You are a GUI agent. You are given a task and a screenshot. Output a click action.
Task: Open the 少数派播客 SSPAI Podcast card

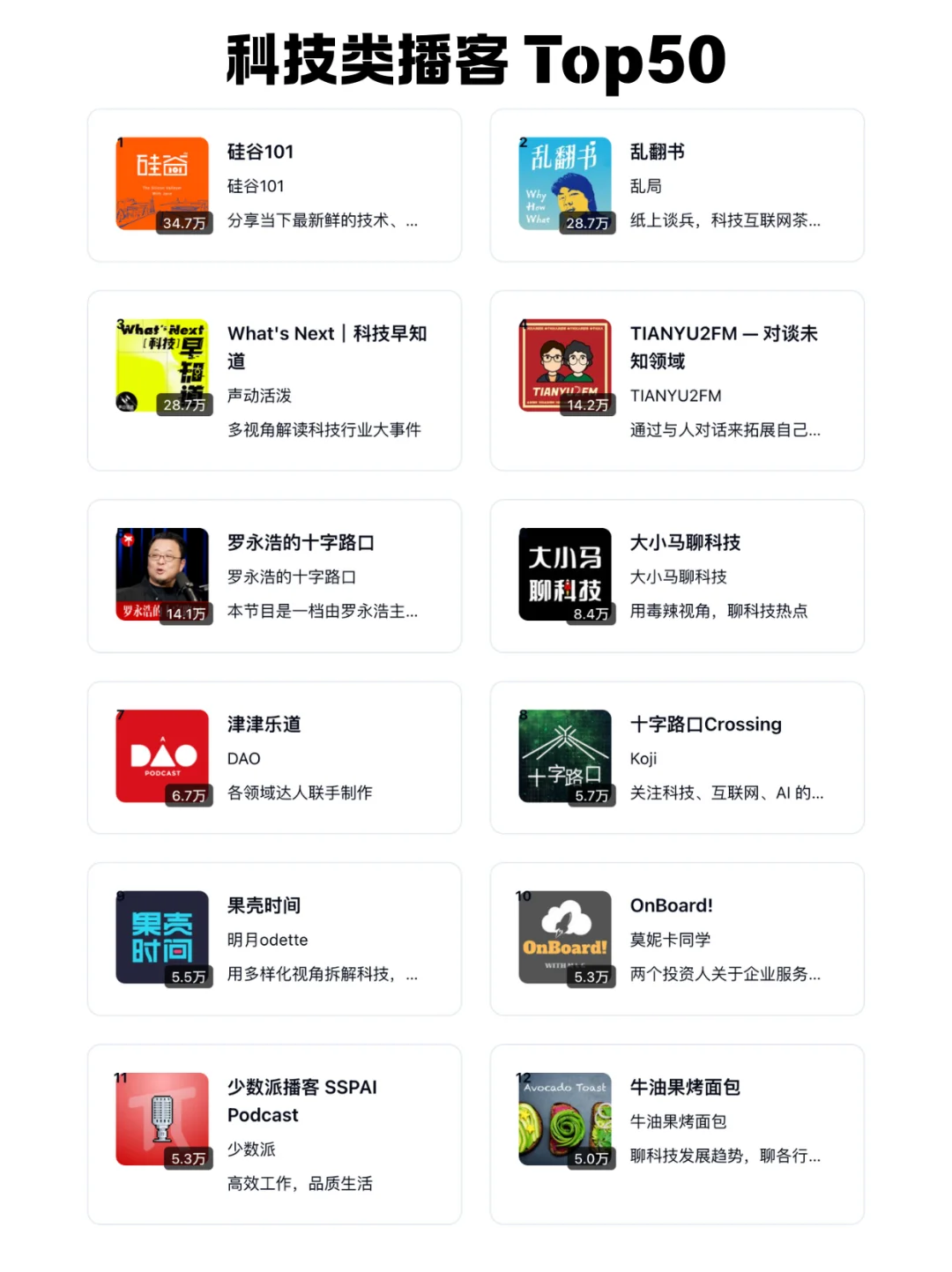tap(274, 1134)
